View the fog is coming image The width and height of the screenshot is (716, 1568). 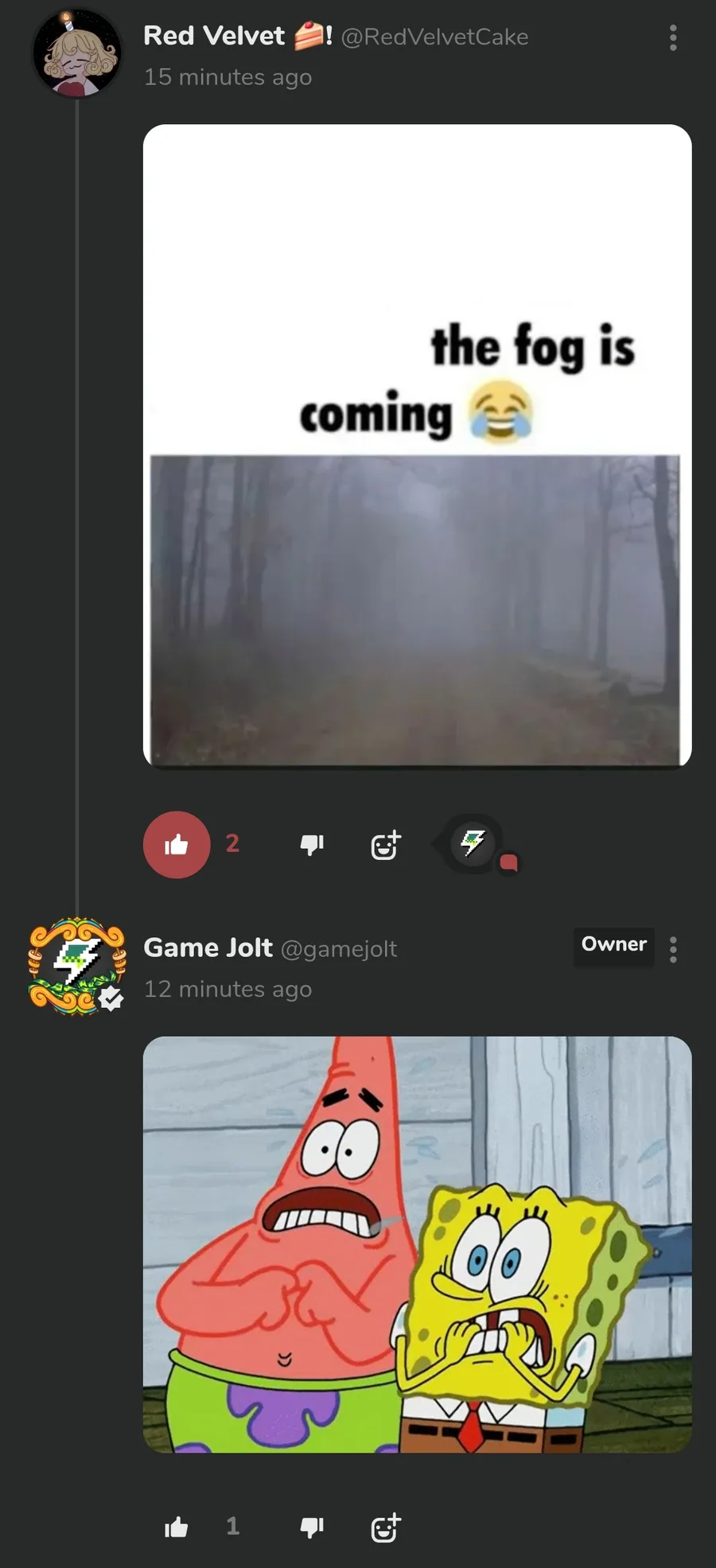(417, 446)
